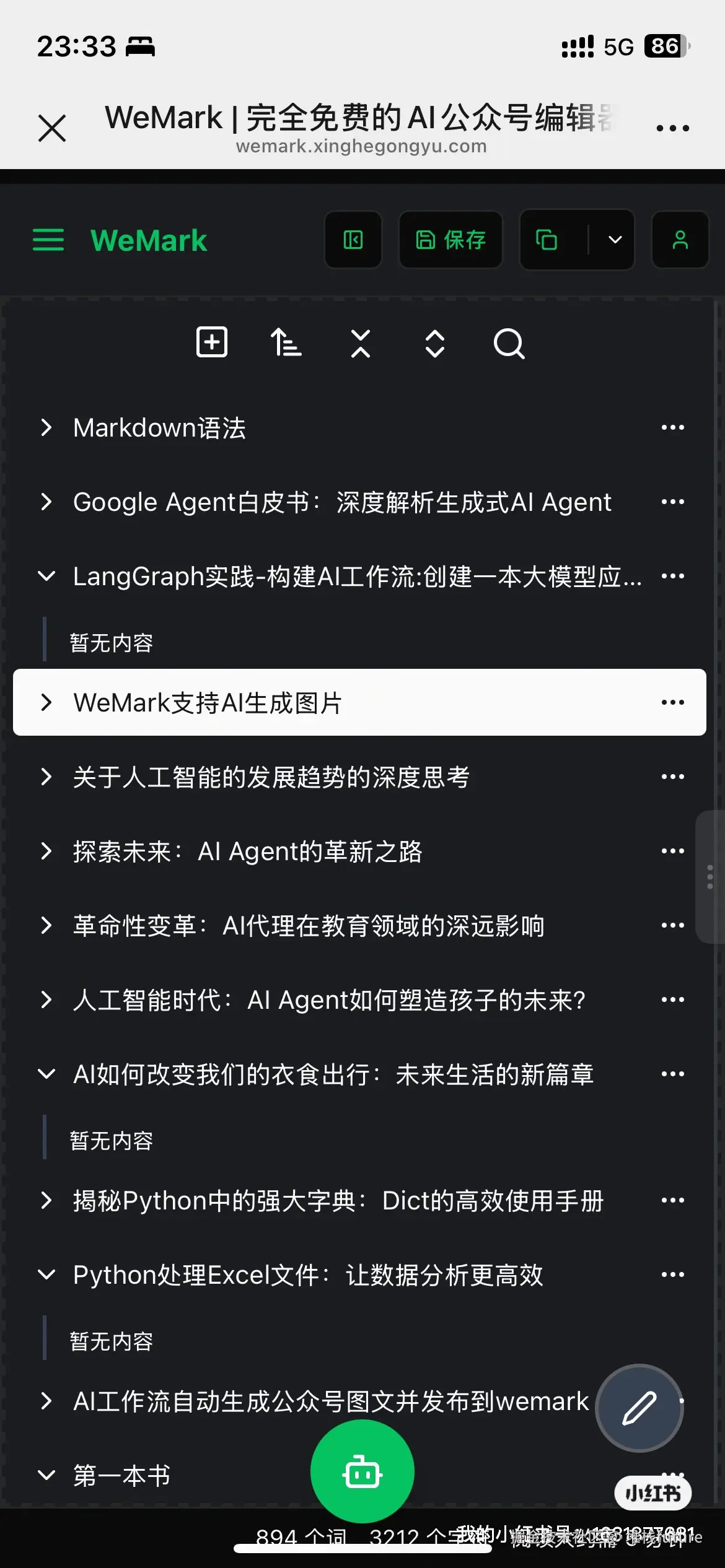Open options menu for 第一本书

(x=672, y=1474)
